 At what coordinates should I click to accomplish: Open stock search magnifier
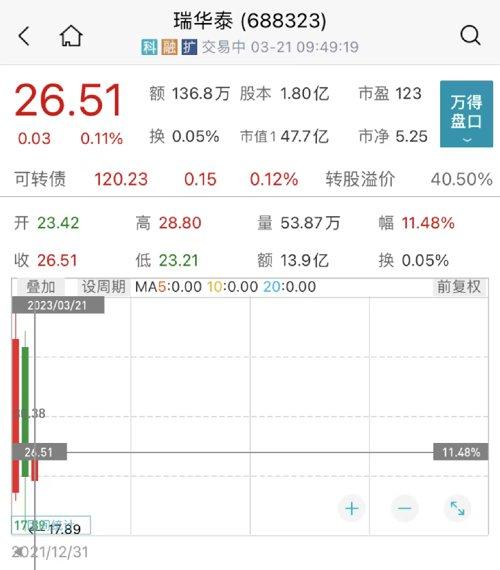tap(471, 36)
